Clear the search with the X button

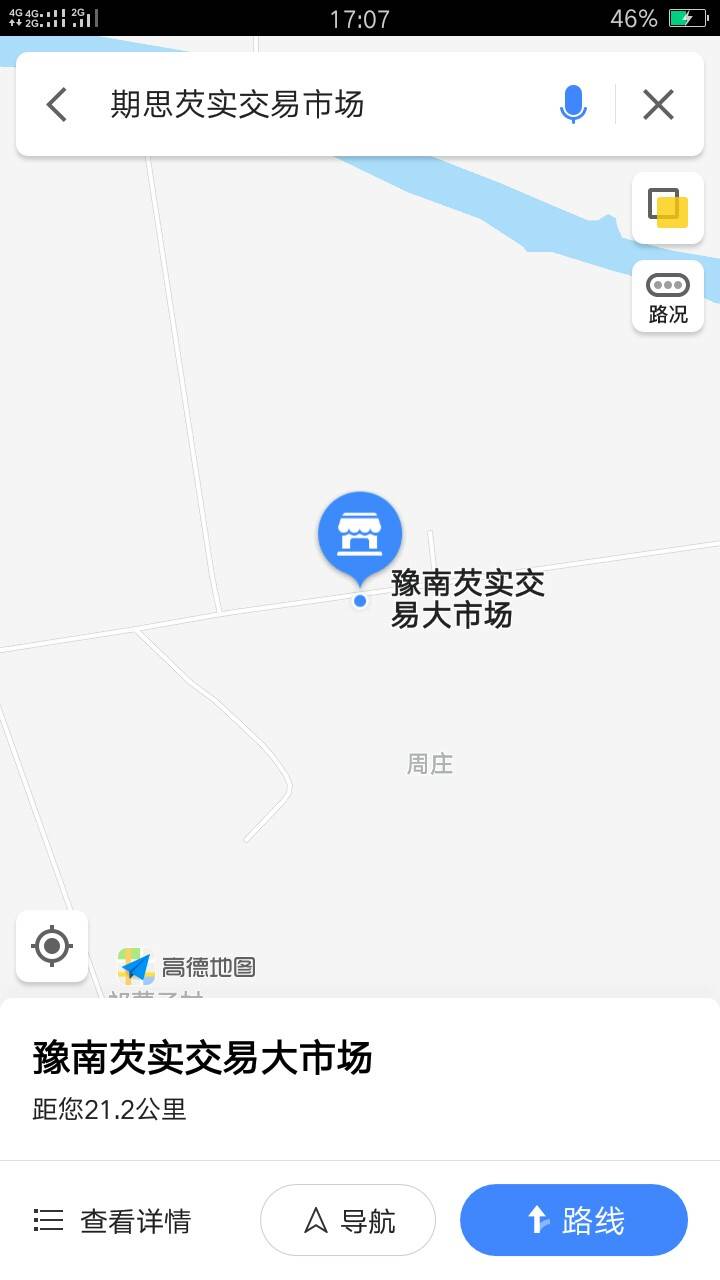click(658, 104)
